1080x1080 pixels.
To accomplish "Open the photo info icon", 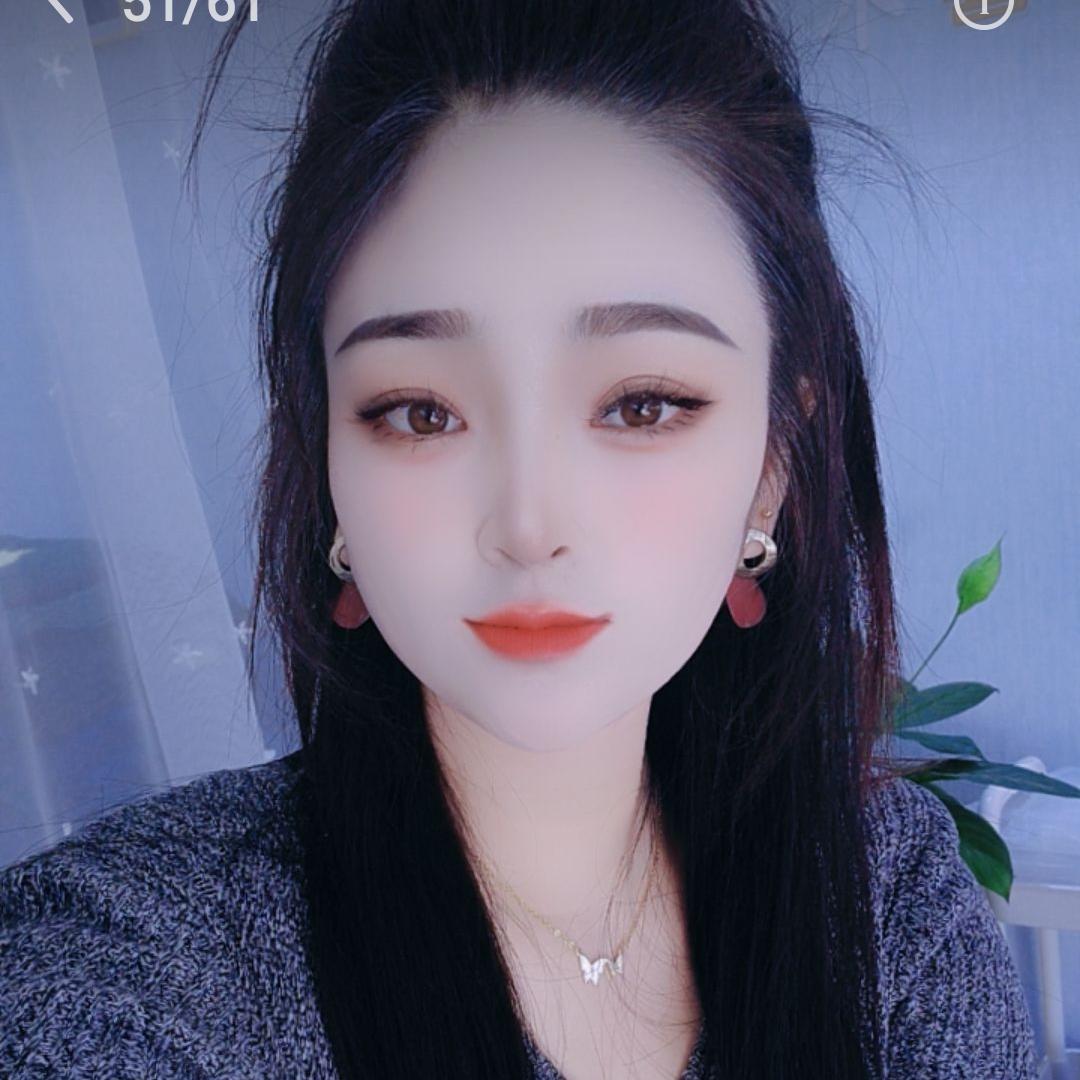I will coord(983,8).
